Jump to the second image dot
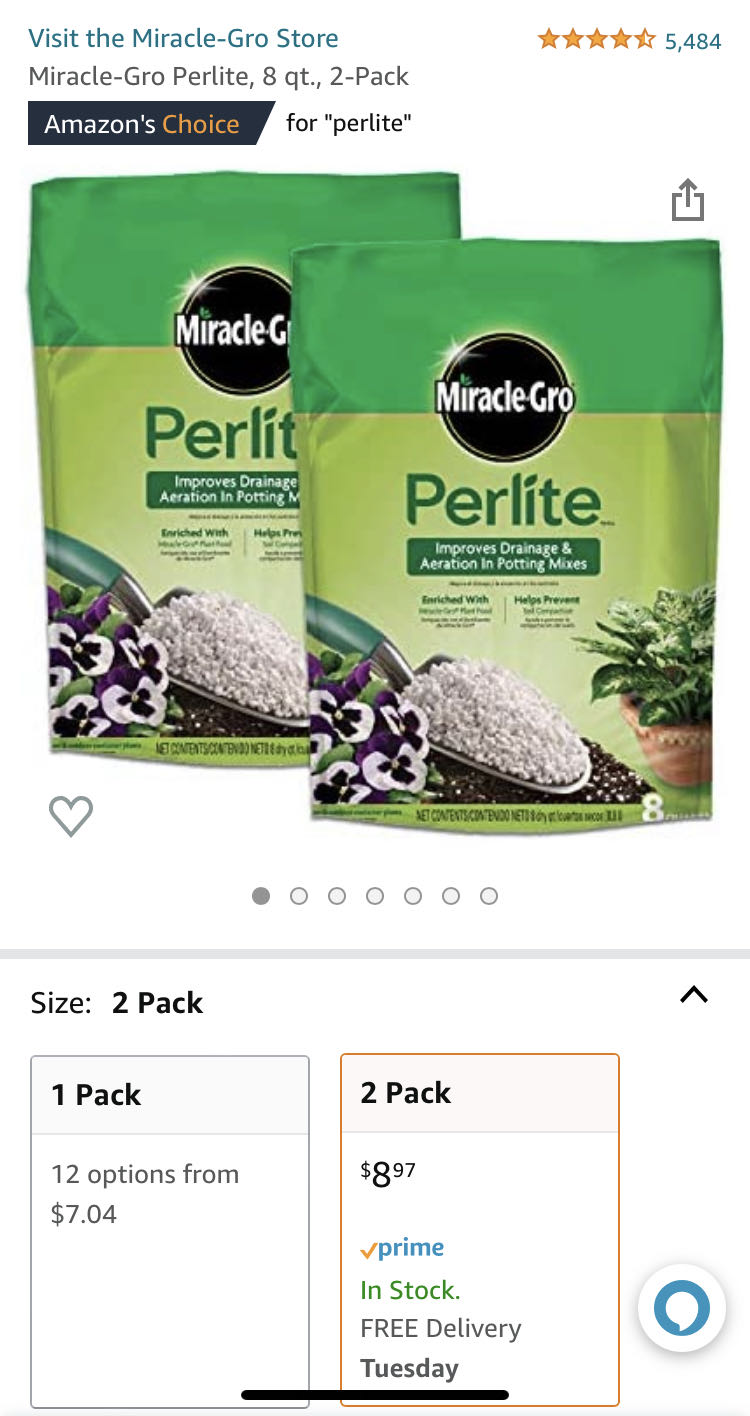The width and height of the screenshot is (750, 1416). tap(299, 896)
